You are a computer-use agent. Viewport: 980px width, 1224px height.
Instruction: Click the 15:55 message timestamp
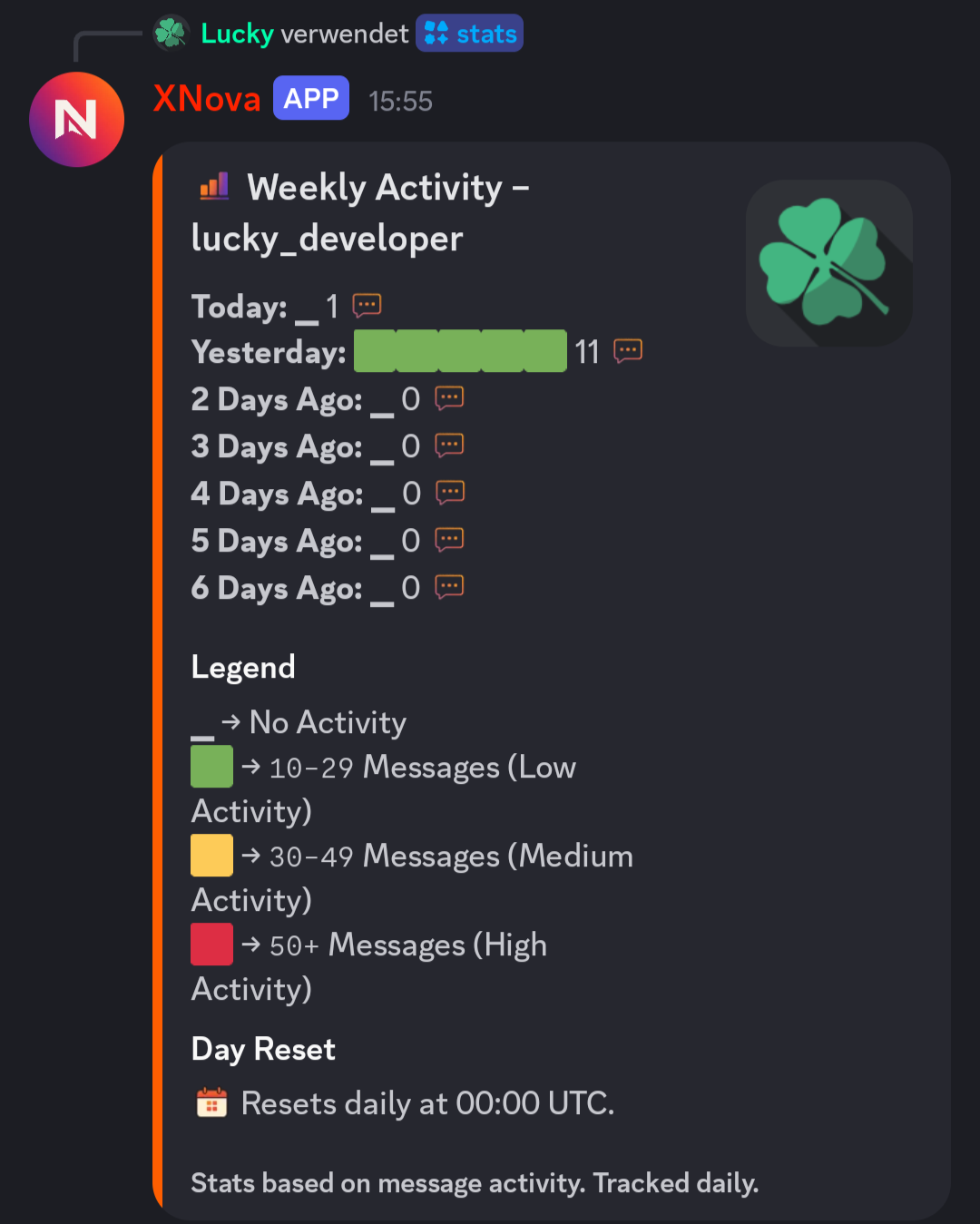pos(400,101)
